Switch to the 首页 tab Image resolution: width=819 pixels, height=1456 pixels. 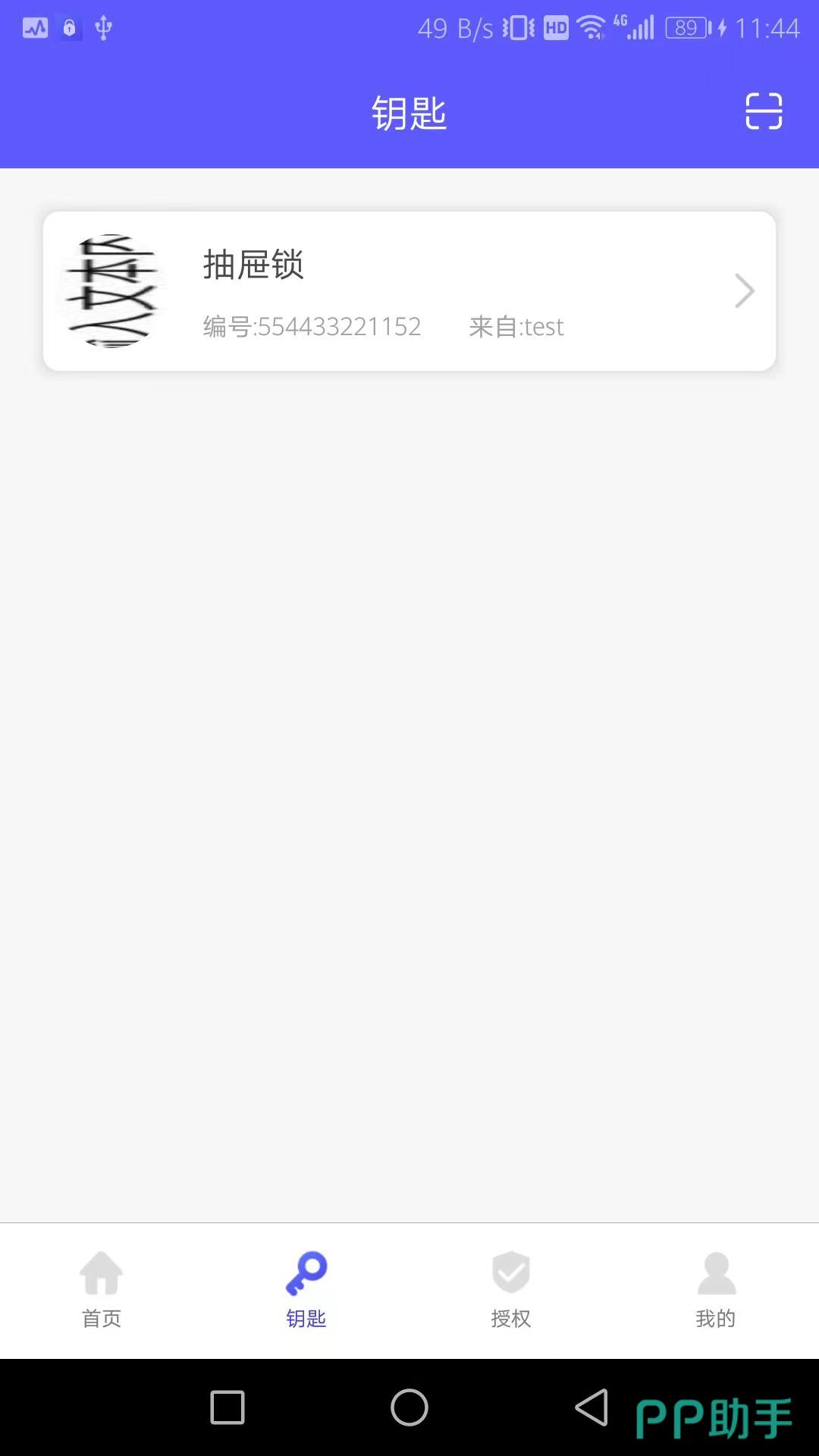coord(102,1289)
